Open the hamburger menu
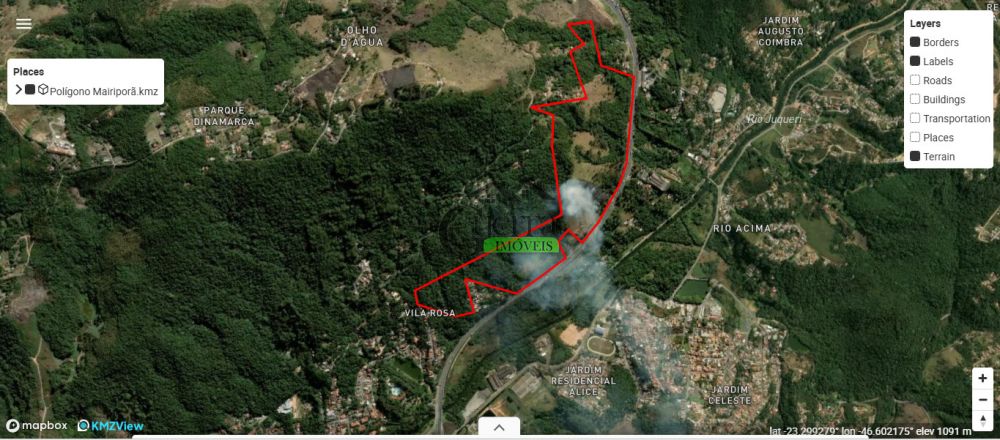The image size is (1000, 440). pos(24,24)
